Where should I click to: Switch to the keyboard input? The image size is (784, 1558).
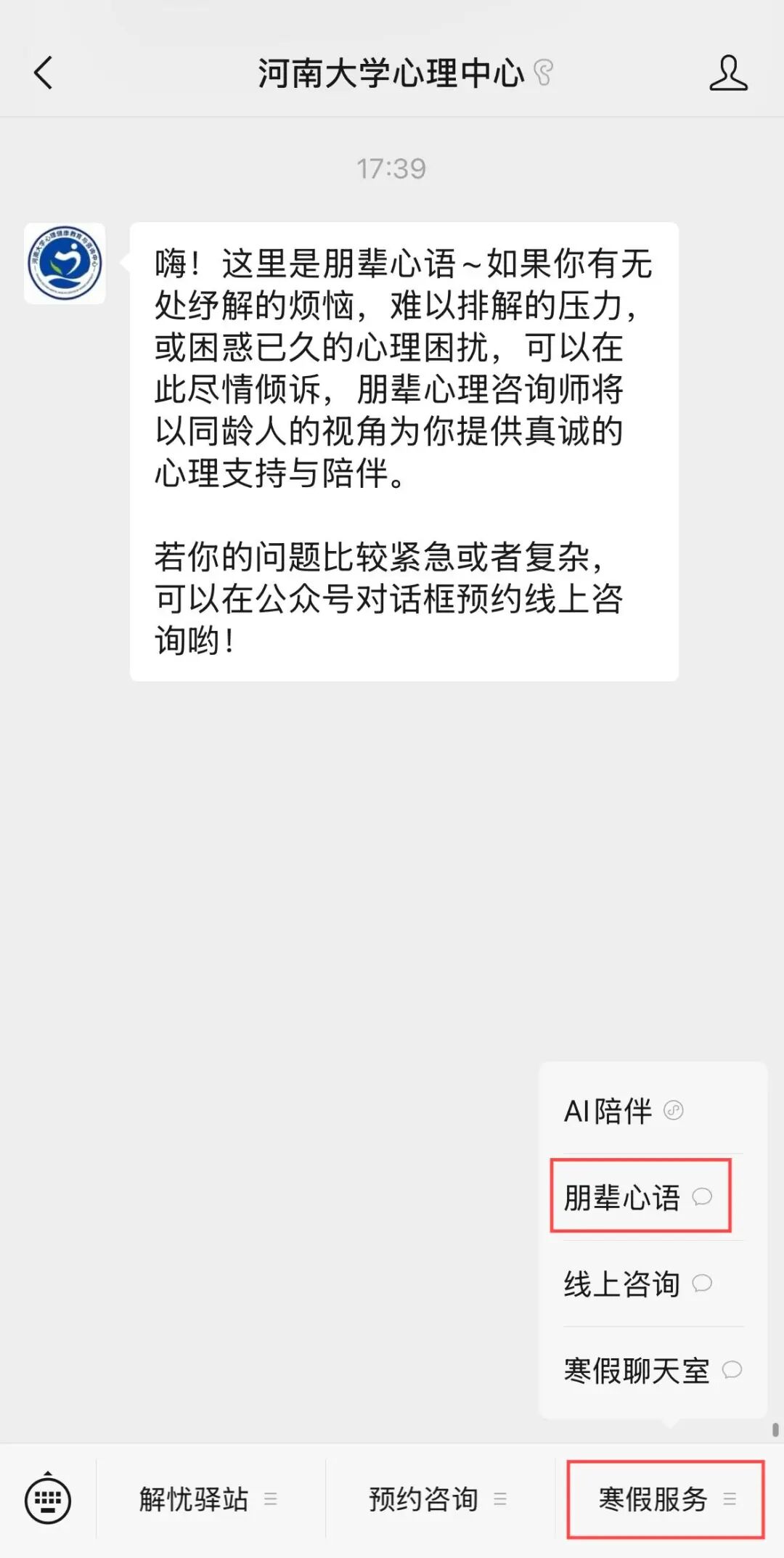(x=48, y=1499)
